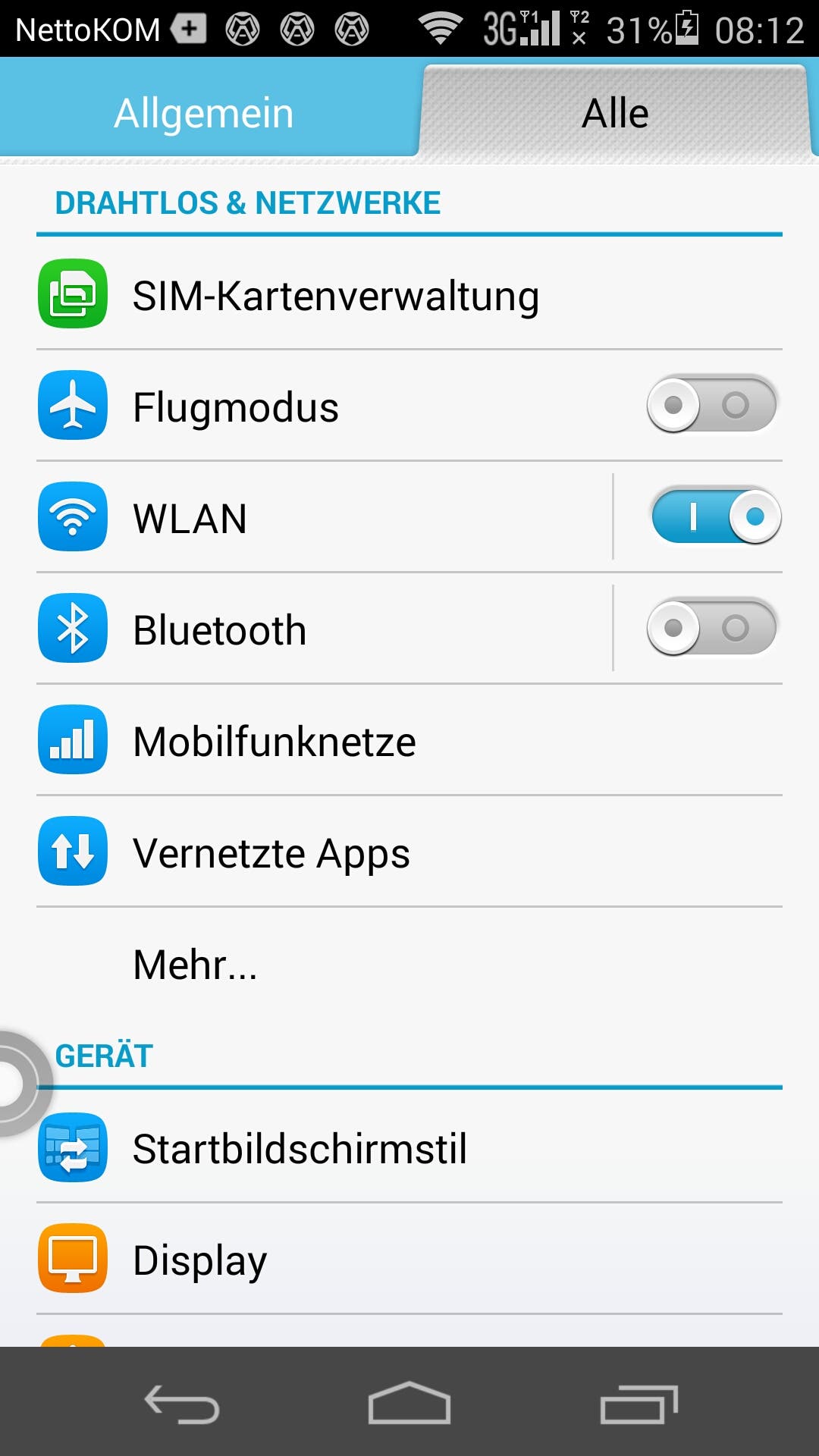
Task: Open Startbildschirmstil settings
Action: [409, 1147]
